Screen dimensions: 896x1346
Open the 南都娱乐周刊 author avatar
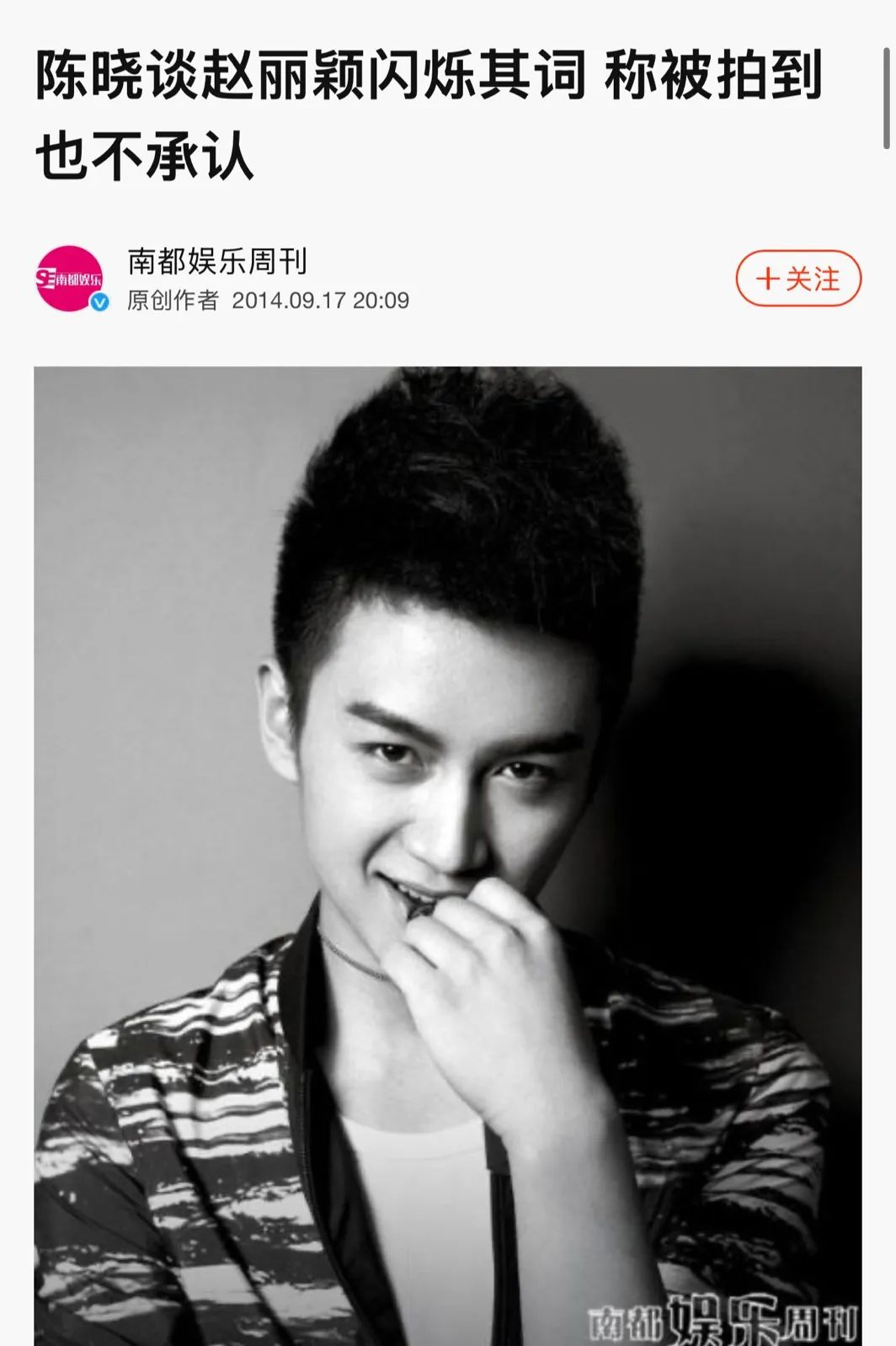[x=70, y=279]
